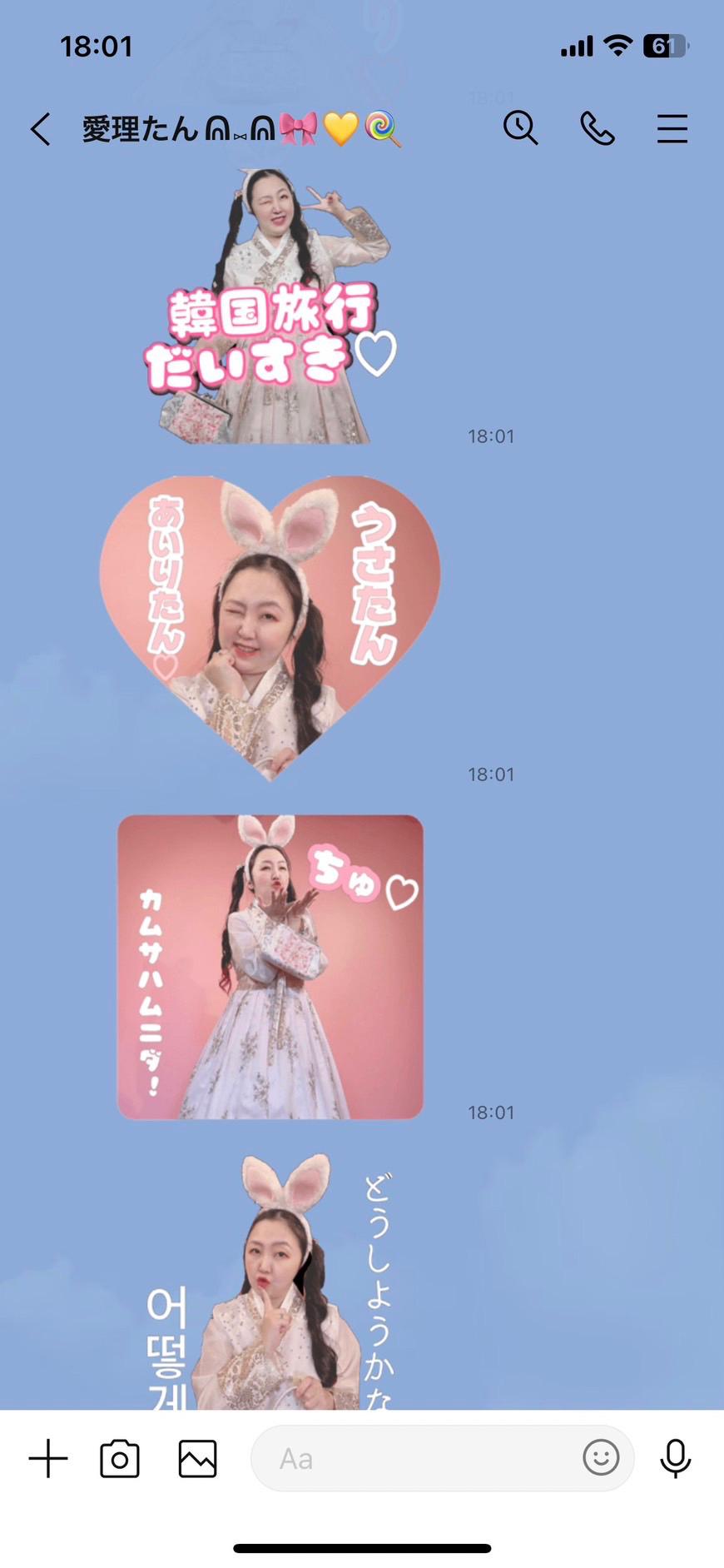
Task: Open the plus attachment options
Action: pyautogui.click(x=48, y=1458)
